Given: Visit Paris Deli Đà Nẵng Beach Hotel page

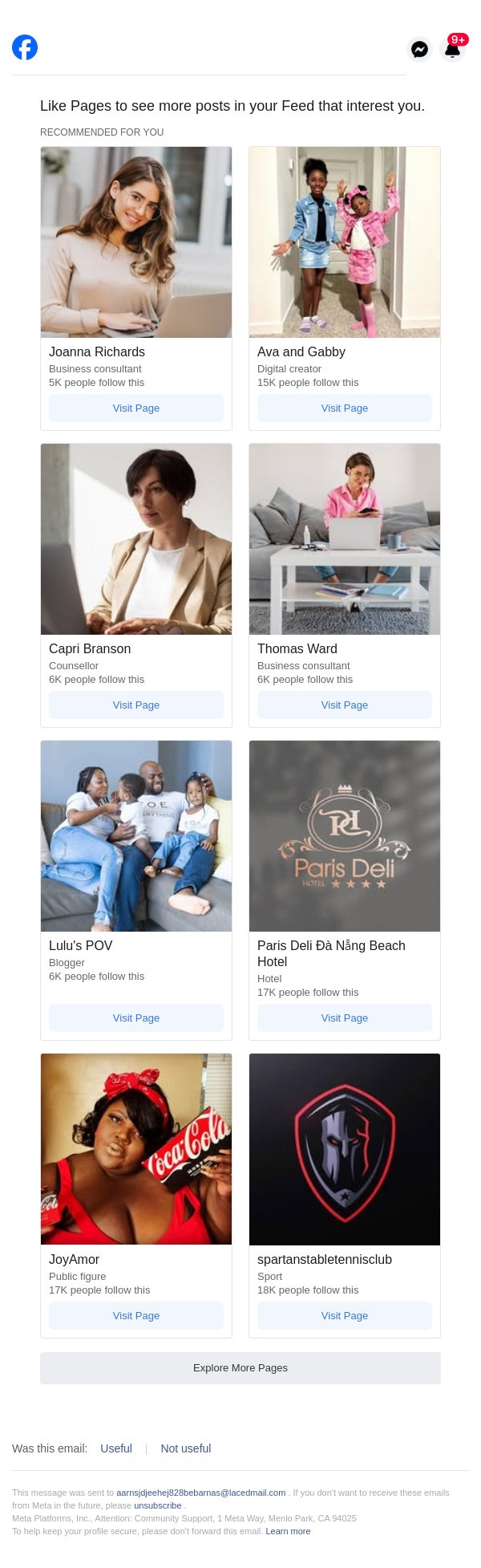Looking at the screenshot, I should (345, 1018).
